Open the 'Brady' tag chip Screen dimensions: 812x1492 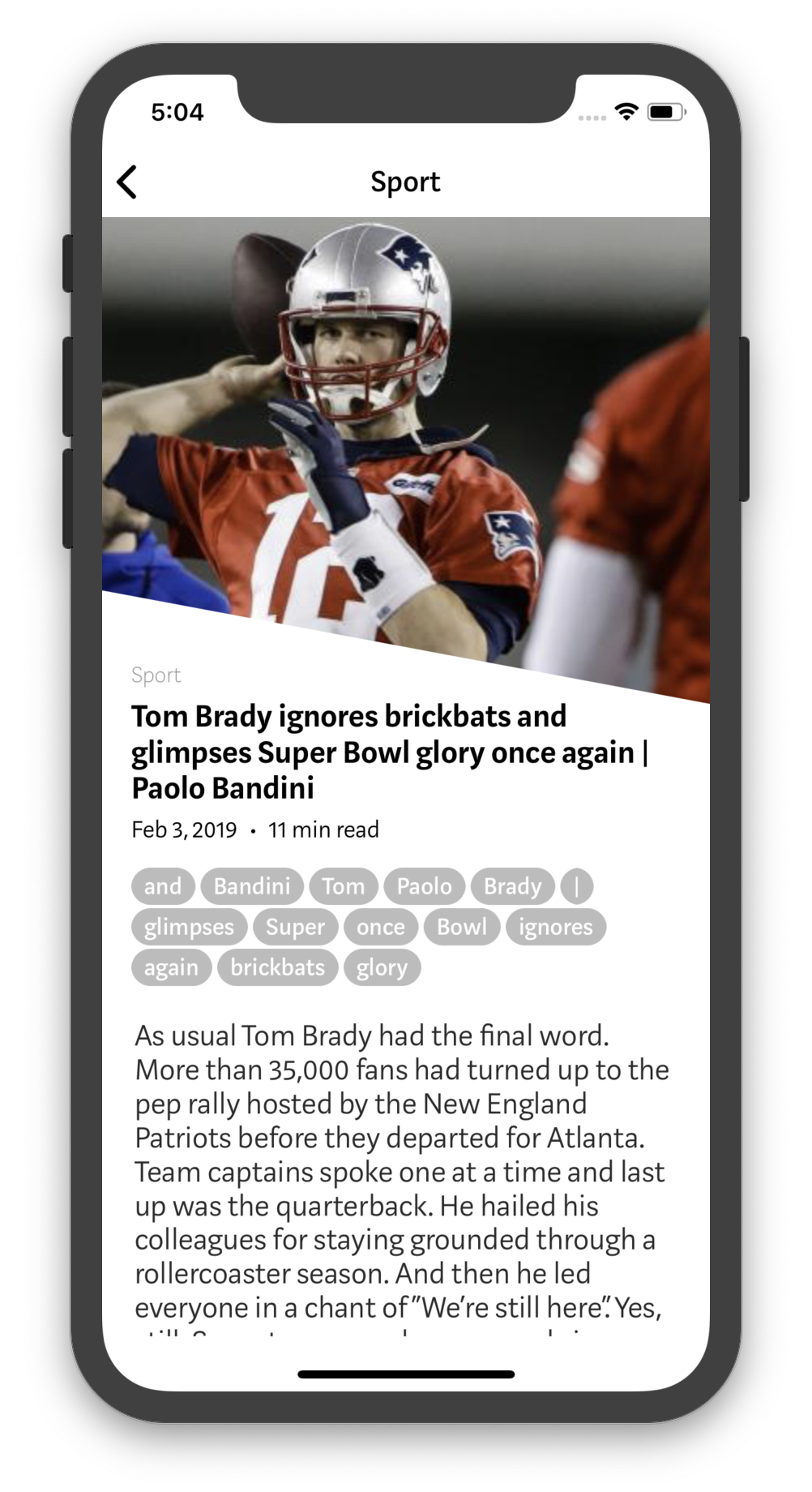pos(513,886)
